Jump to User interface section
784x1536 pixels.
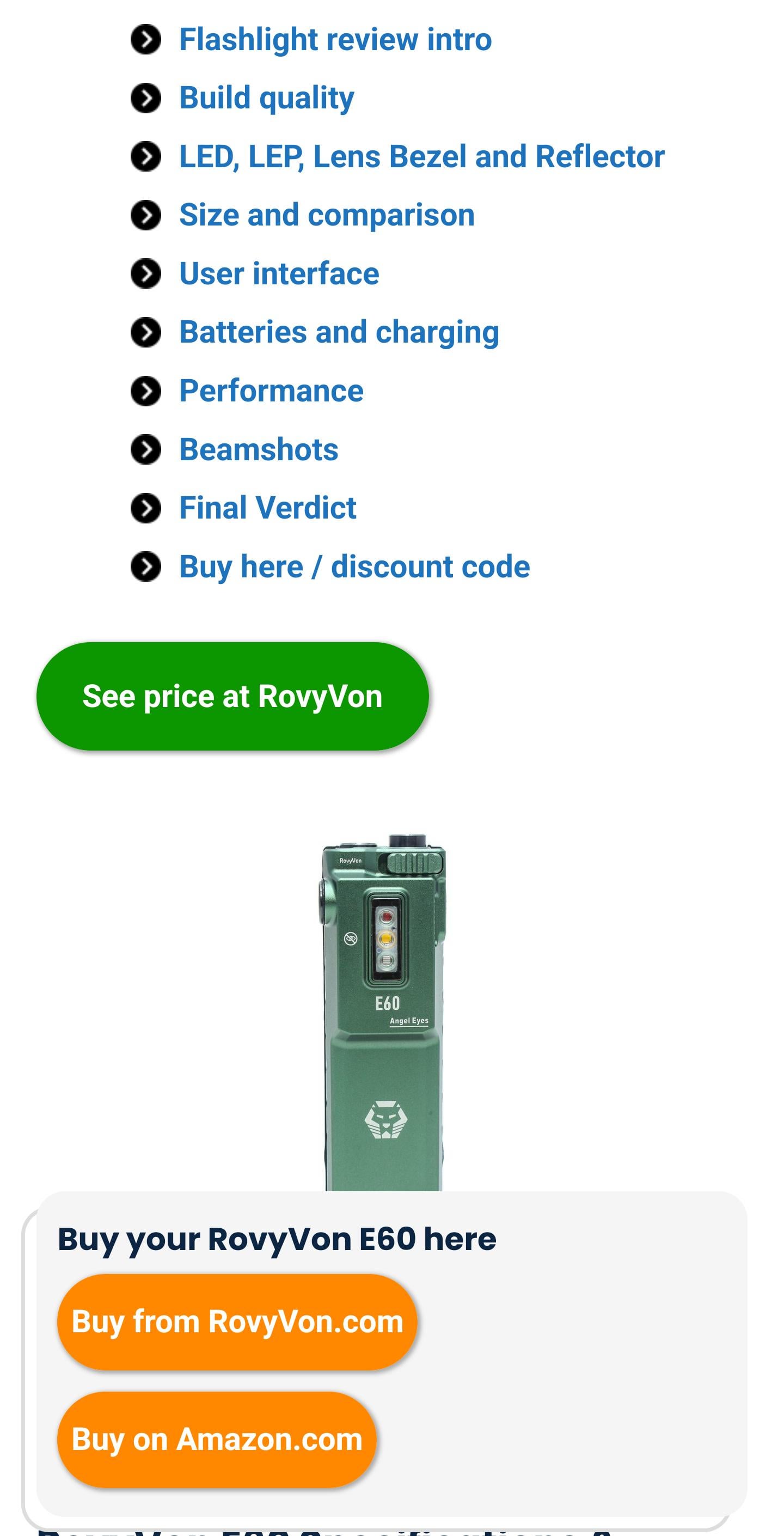point(279,273)
